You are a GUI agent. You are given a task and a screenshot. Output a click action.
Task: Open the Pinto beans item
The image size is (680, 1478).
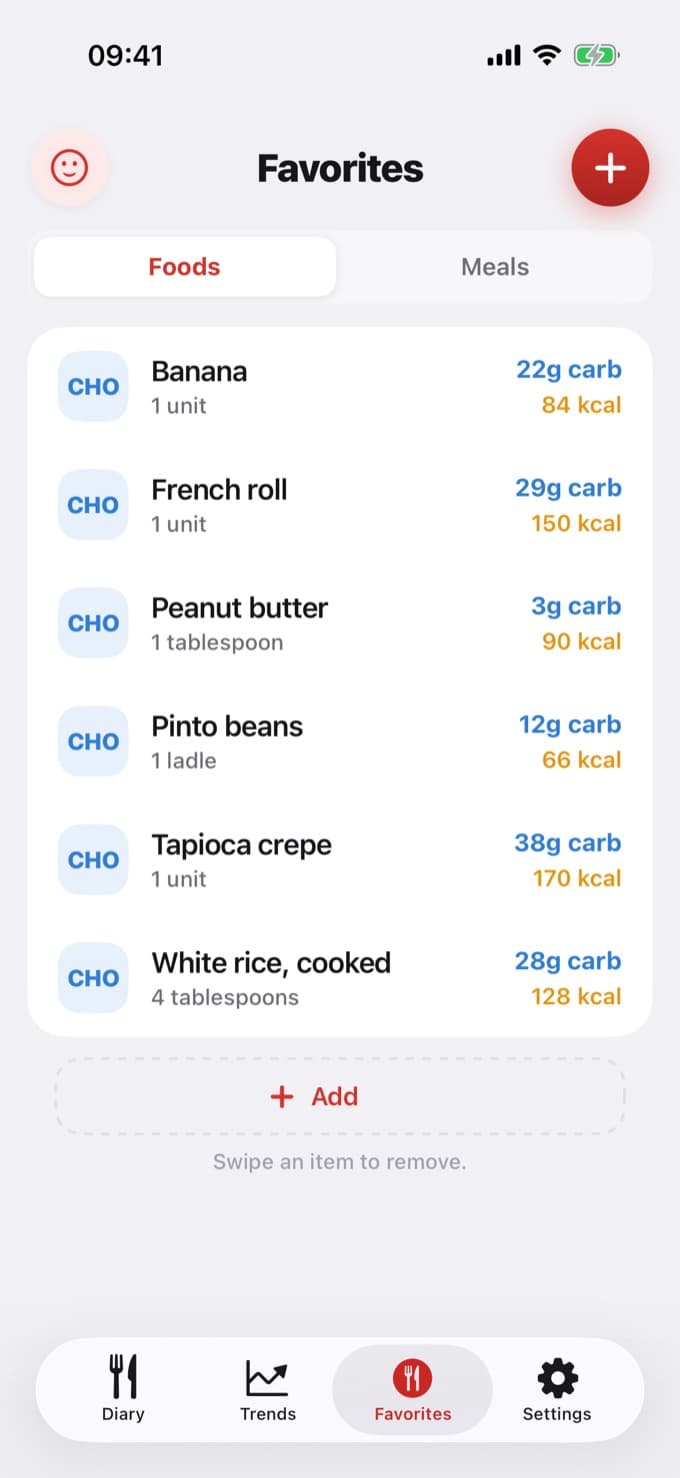pos(340,742)
